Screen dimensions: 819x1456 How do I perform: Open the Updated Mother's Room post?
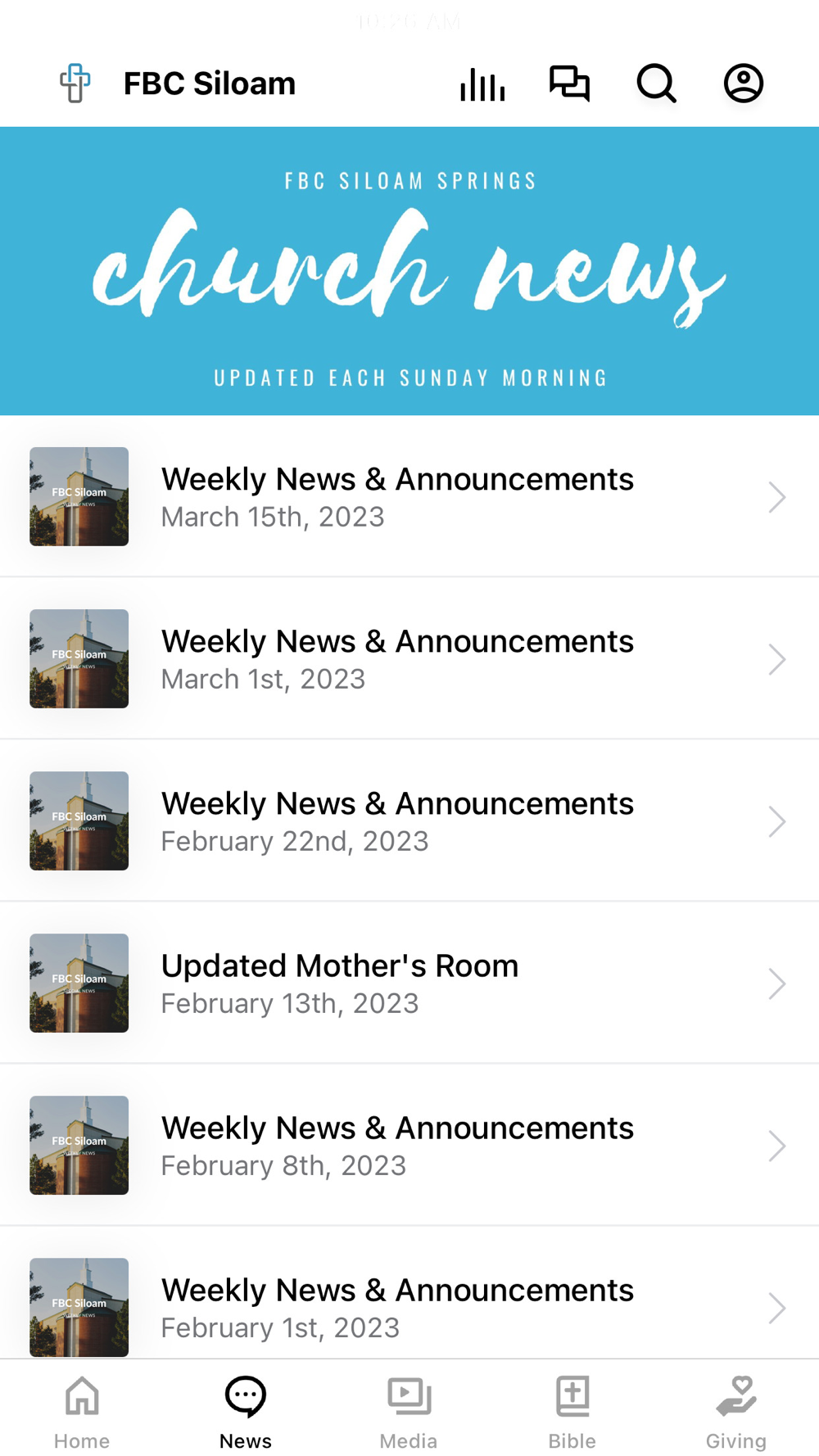tap(409, 983)
